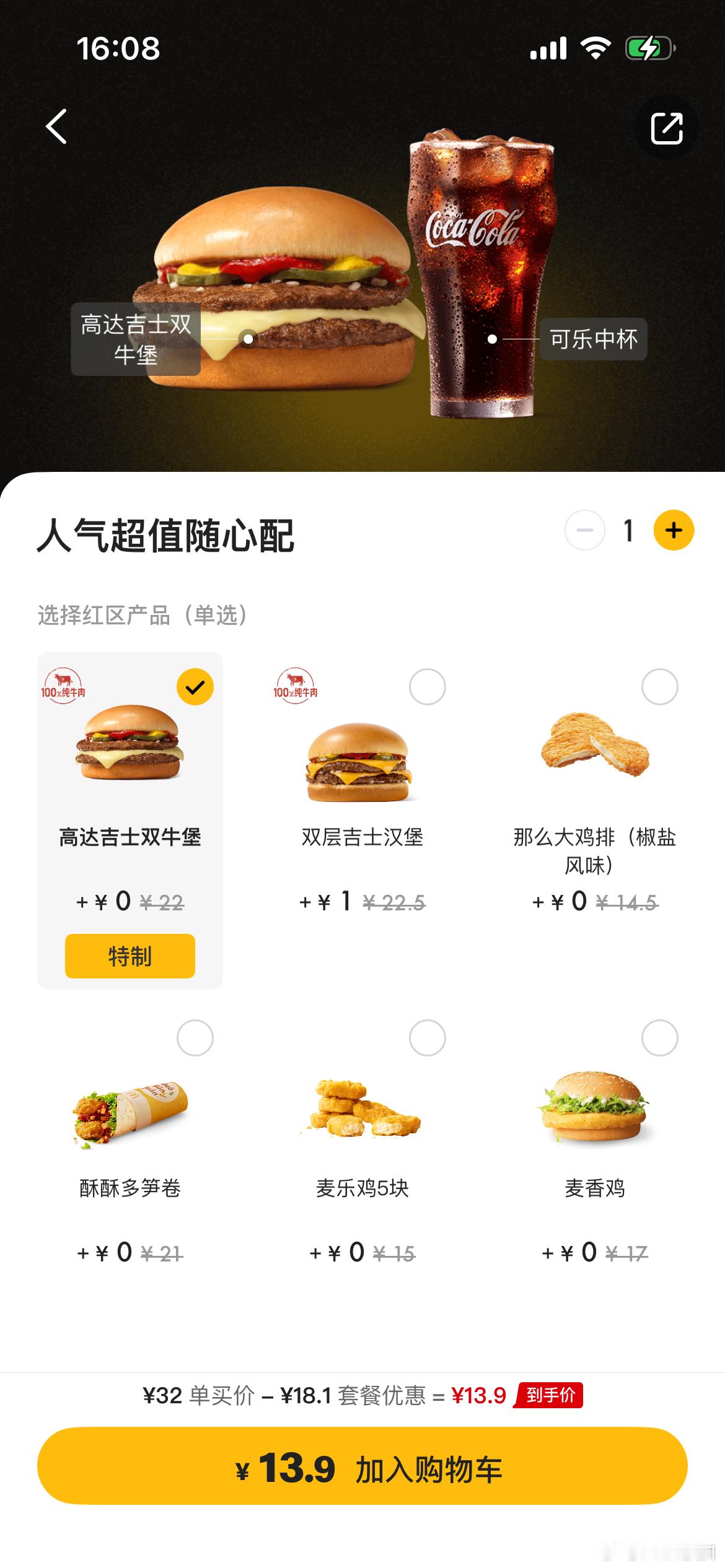725x1568 pixels.
Task: Click the 可乐中杯 label tag on image
Action: tap(594, 339)
